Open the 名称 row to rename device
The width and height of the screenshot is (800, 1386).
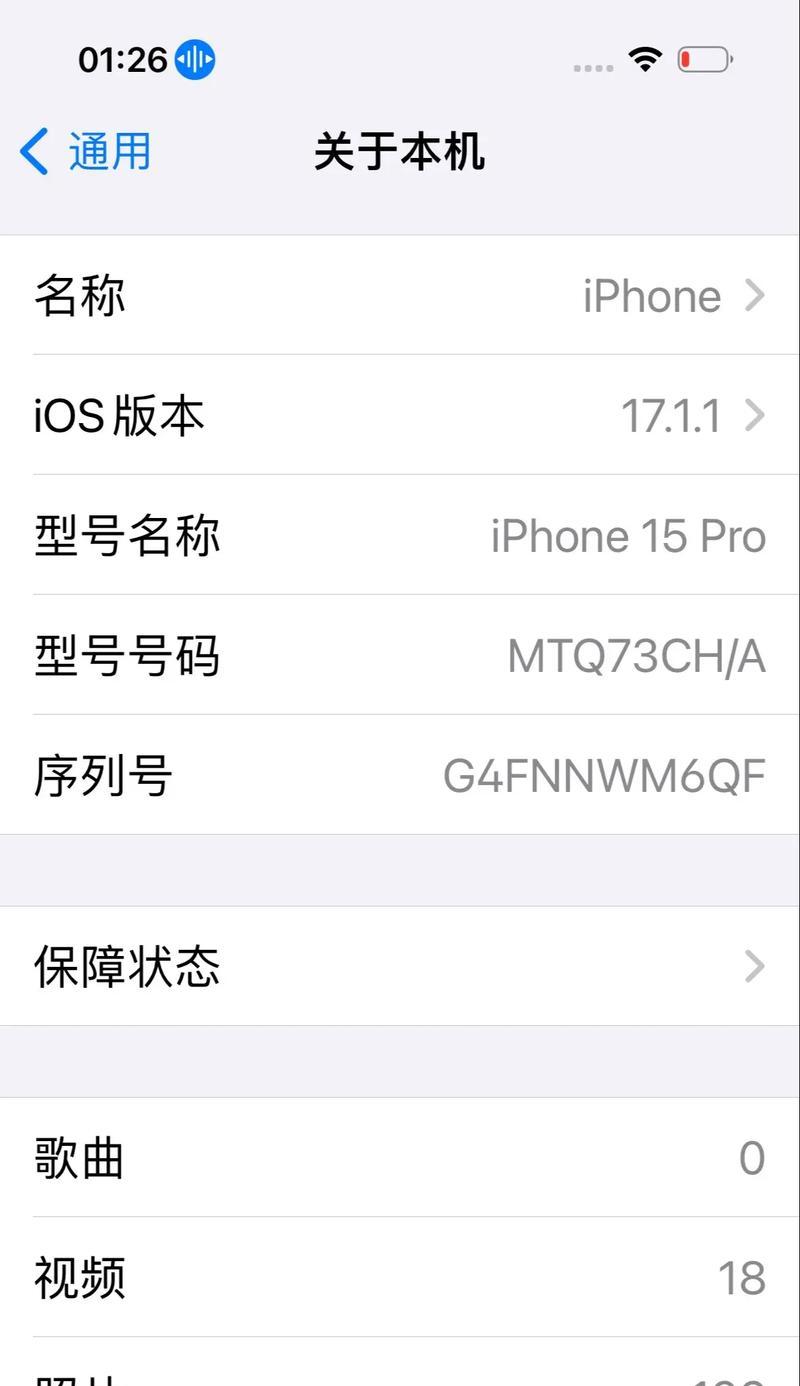pyautogui.click(x=400, y=295)
